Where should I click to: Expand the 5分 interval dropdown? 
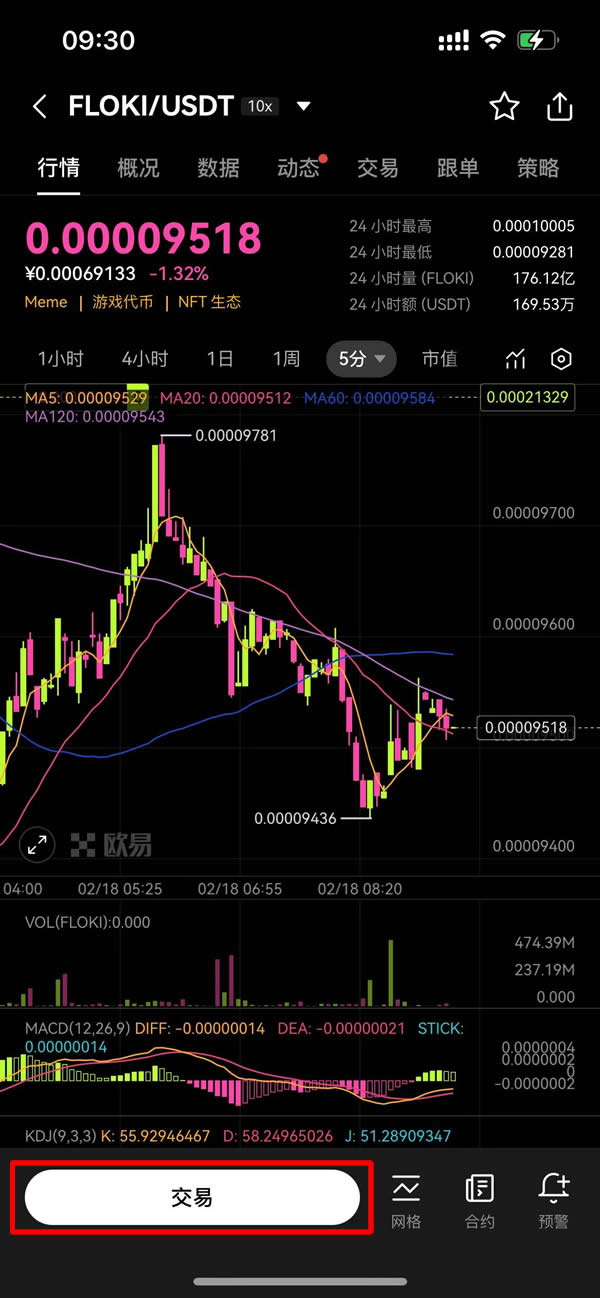[x=361, y=359]
